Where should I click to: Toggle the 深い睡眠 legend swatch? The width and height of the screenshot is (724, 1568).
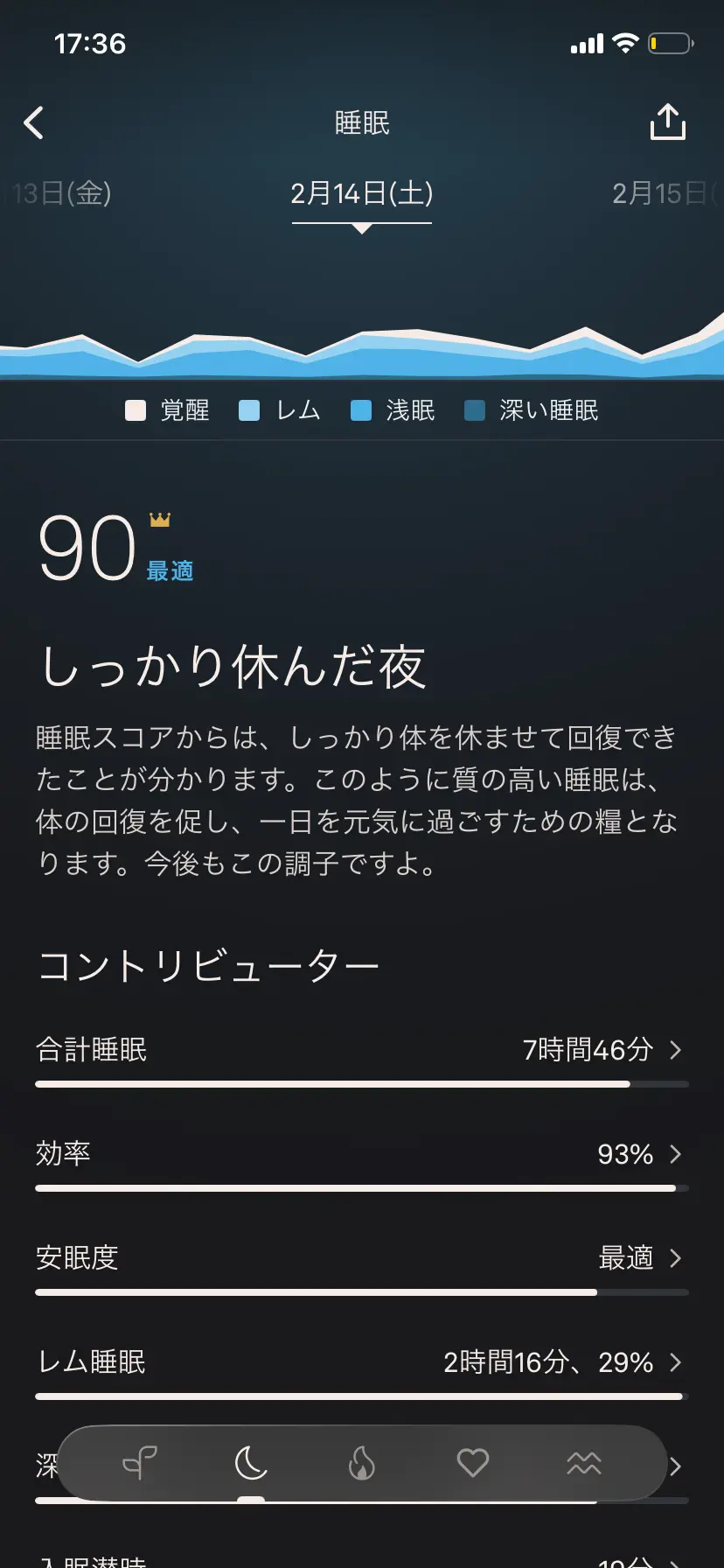pos(475,409)
